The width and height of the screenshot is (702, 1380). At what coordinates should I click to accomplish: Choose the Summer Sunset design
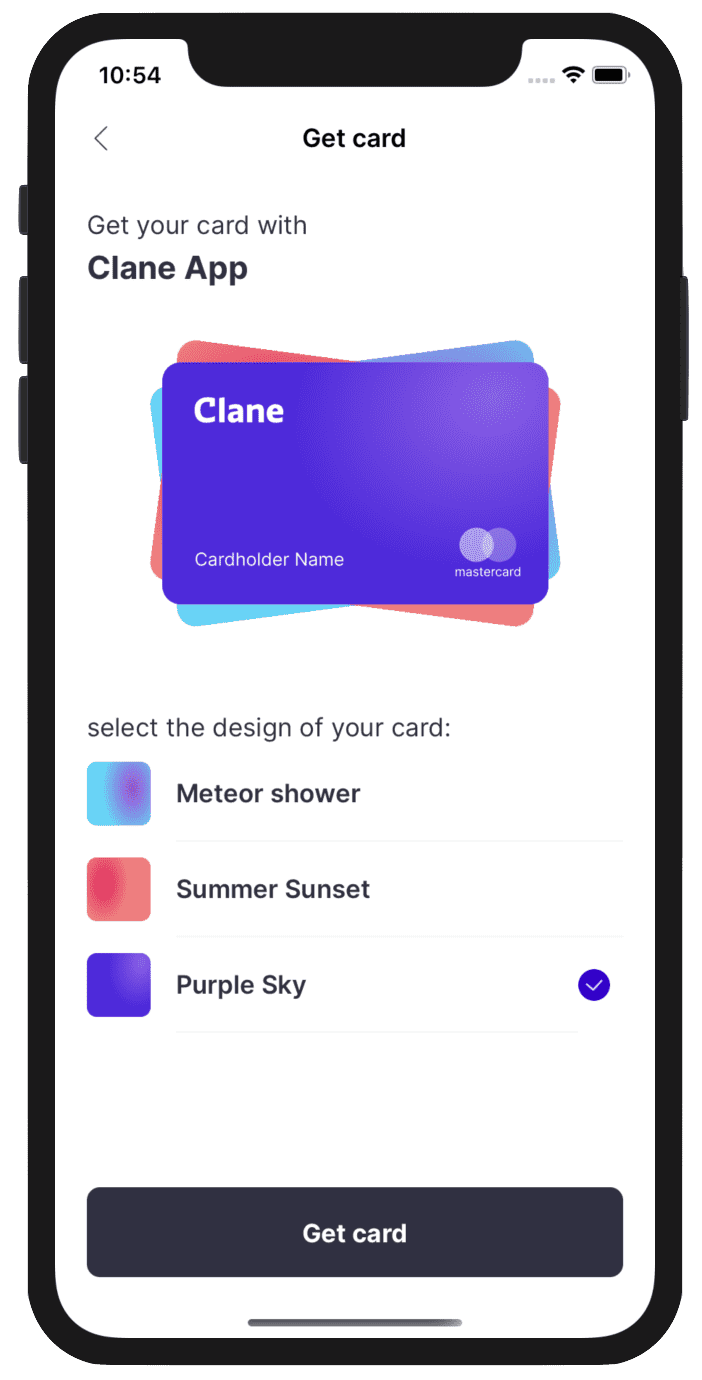pyautogui.click(x=273, y=889)
